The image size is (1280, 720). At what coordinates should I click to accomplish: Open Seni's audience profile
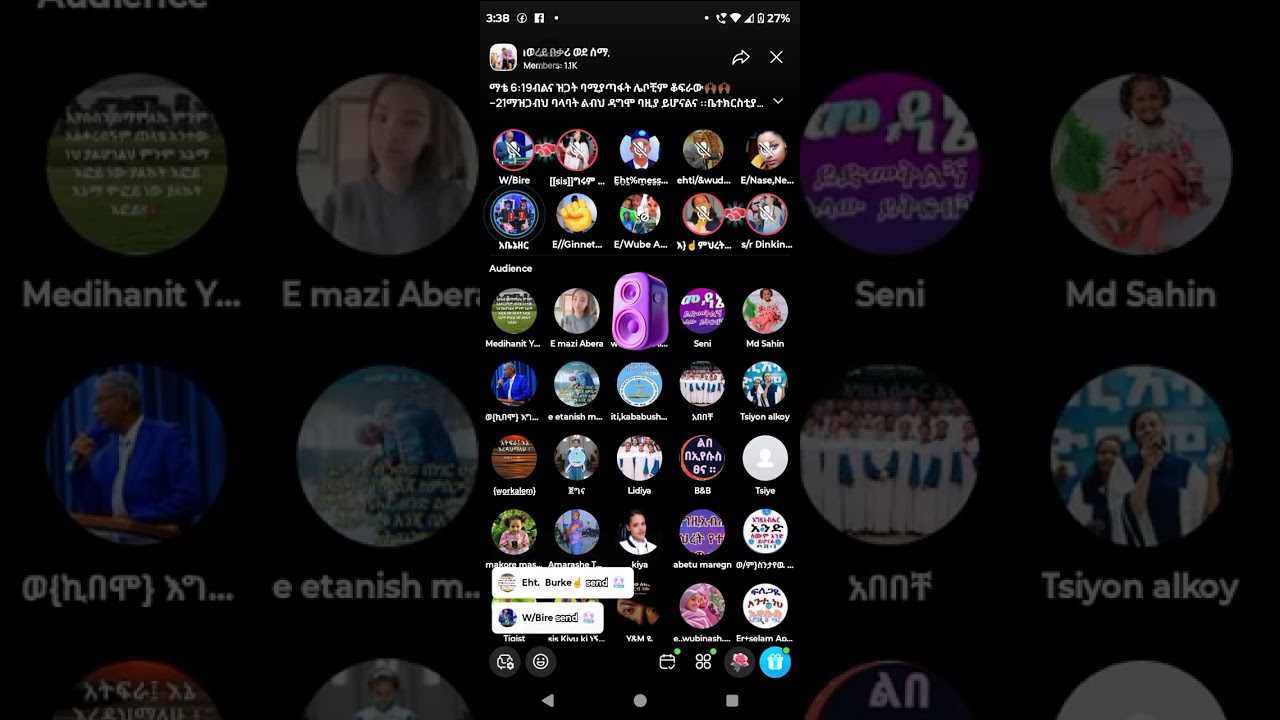702,311
